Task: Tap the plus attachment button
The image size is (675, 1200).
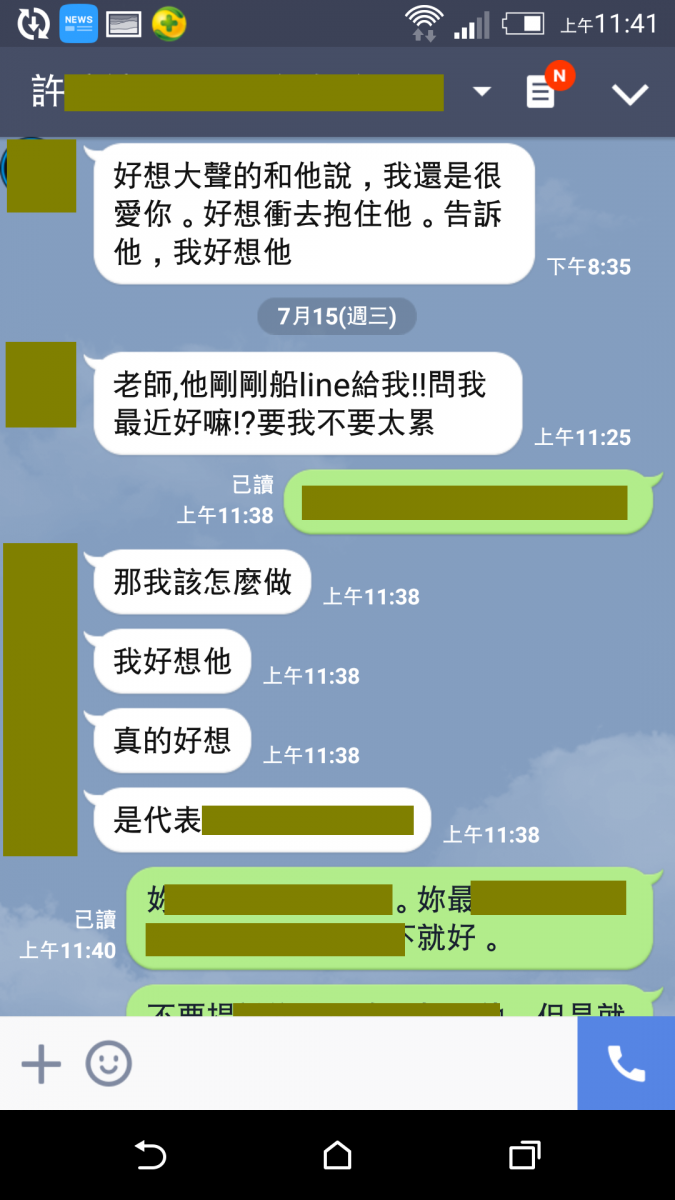Action: pyautogui.click(x=41, y=1064)
